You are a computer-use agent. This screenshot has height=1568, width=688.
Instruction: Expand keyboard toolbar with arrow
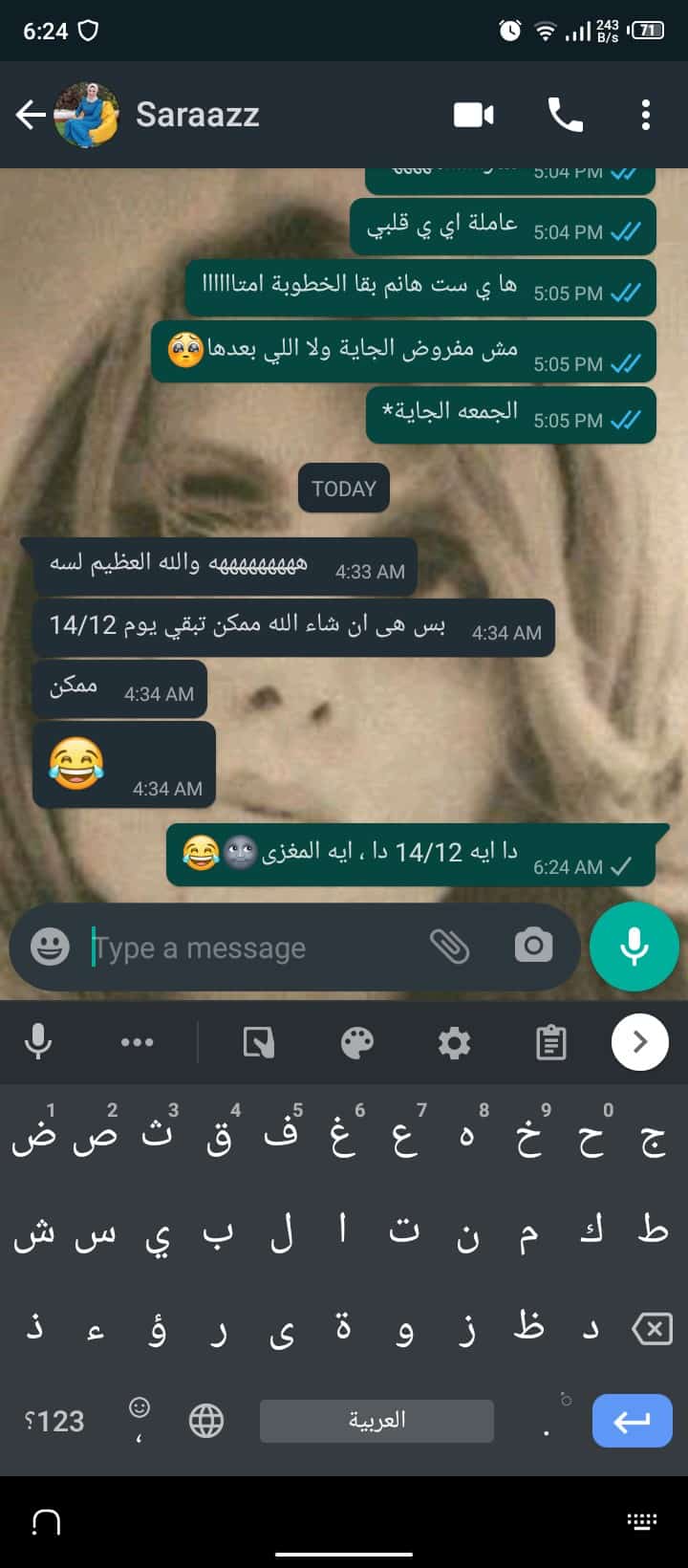point(639,1041)
